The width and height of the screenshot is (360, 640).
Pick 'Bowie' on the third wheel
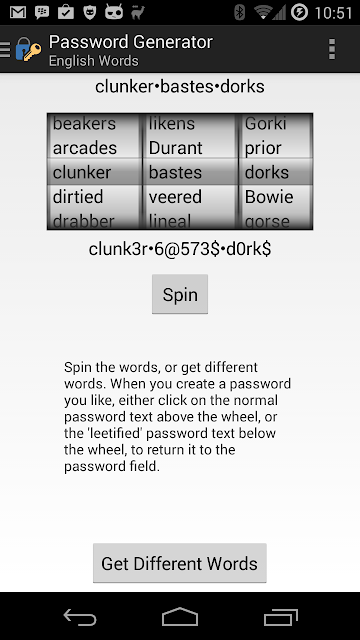pyautogui.click(x=269, y=197)
